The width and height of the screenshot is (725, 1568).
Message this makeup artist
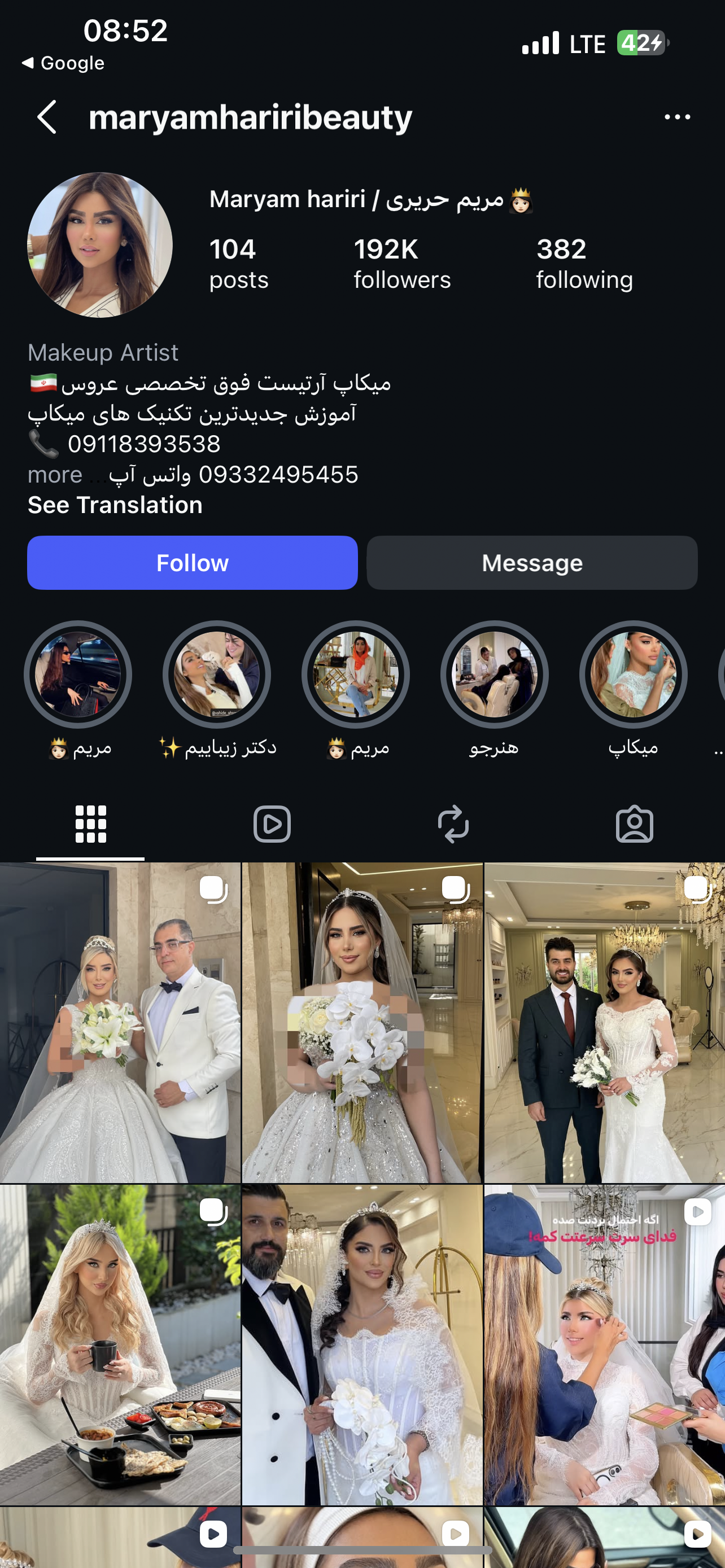point(532,562)
